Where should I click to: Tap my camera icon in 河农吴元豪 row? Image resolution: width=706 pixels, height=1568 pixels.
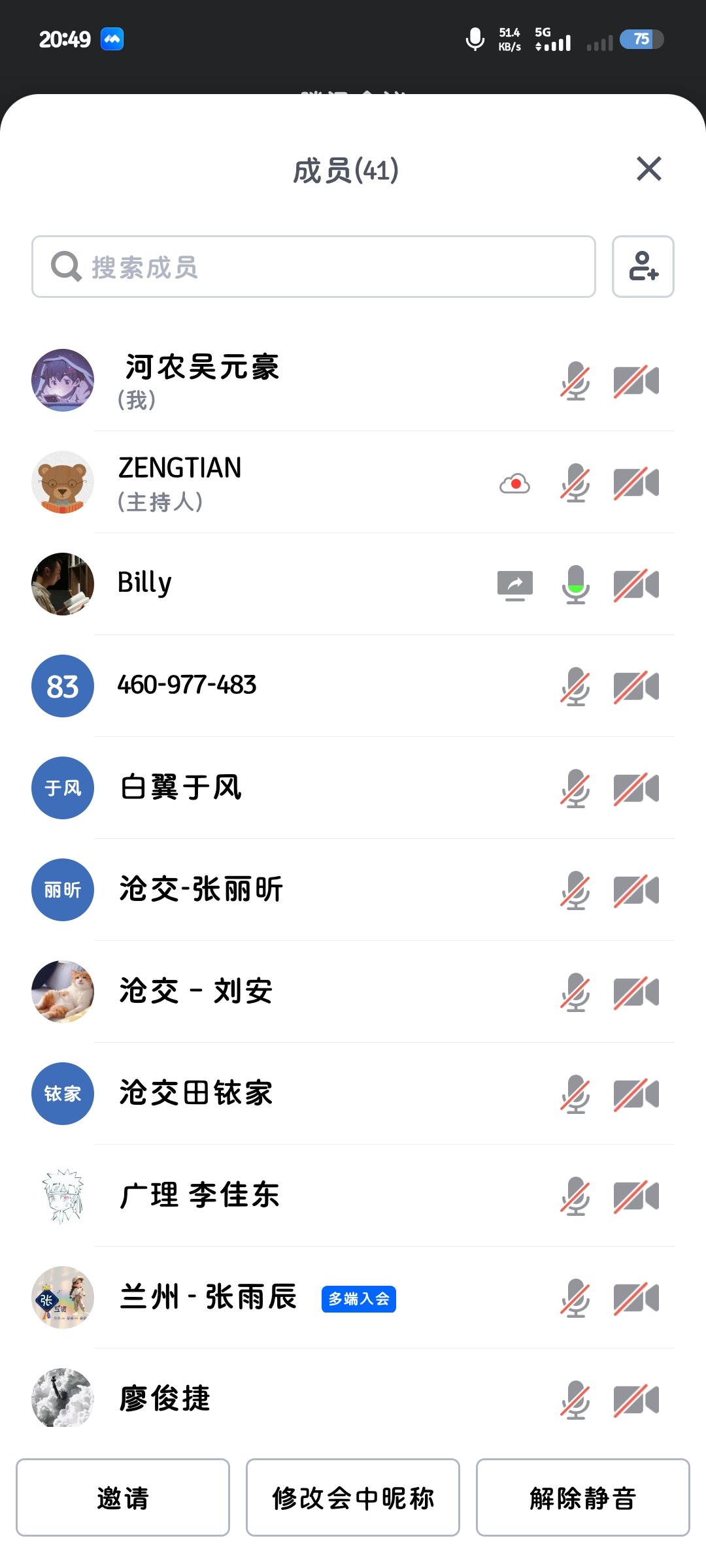(636, 382)
